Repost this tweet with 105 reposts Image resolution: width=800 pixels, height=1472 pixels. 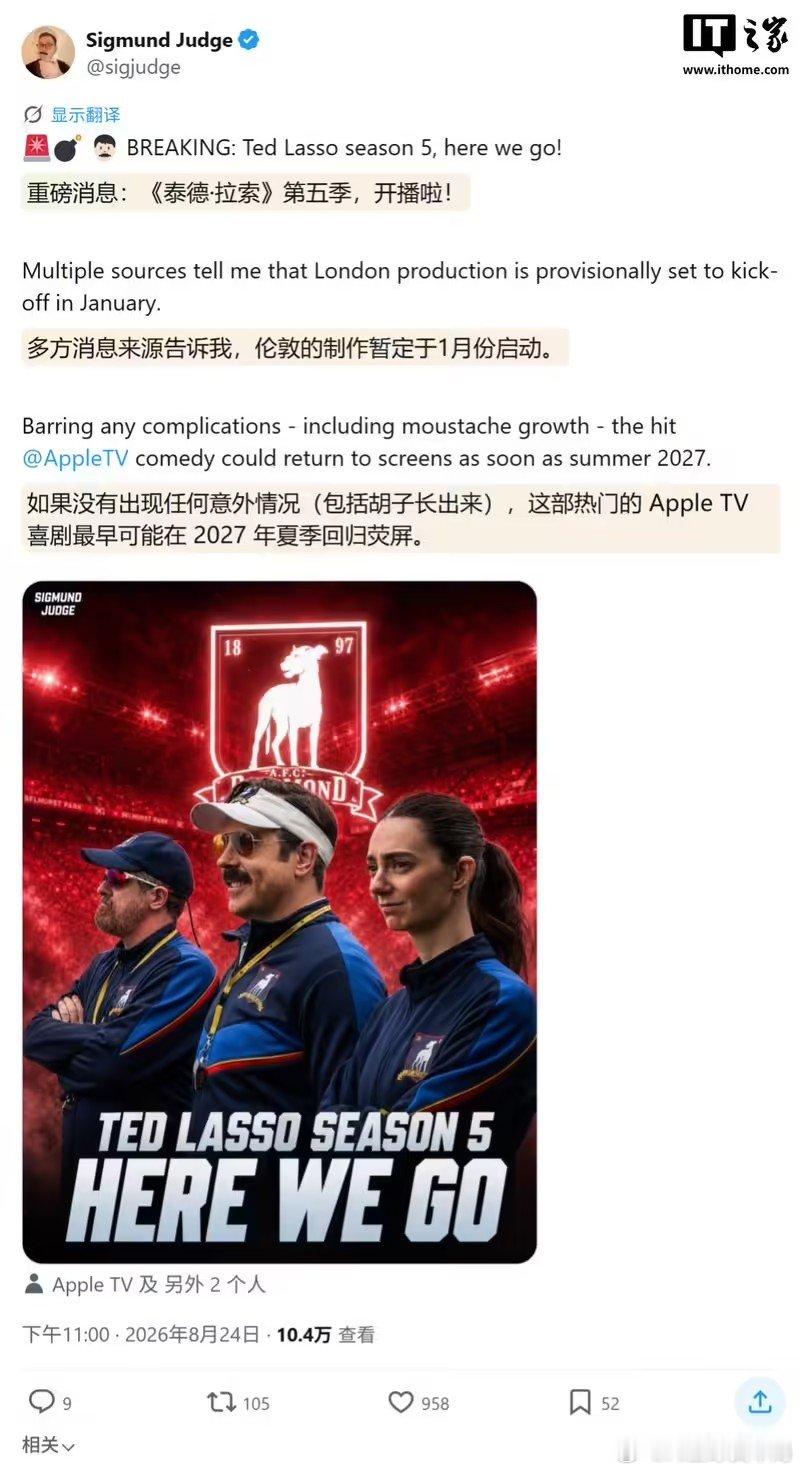coord(221,1402)
